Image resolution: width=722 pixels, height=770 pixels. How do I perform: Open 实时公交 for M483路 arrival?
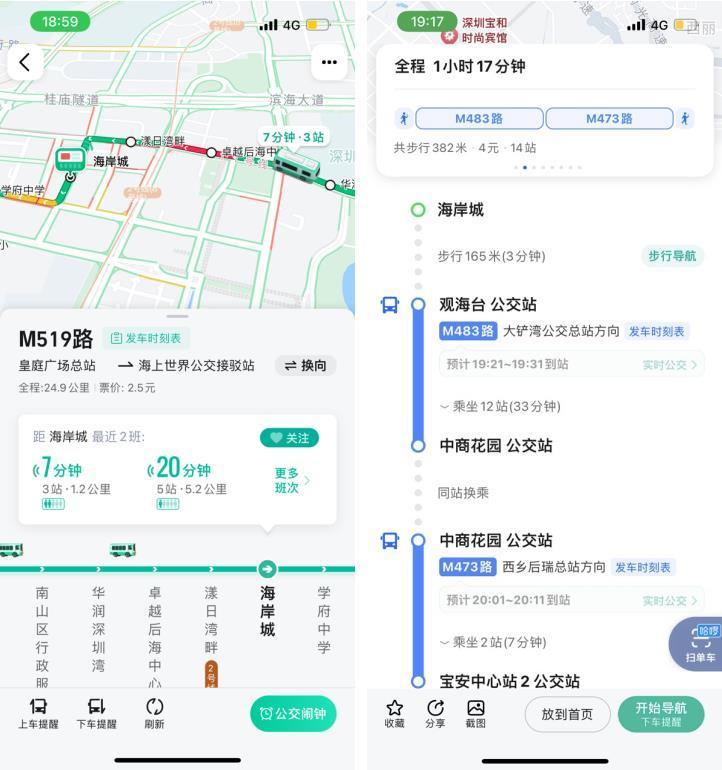tap(671, 365)
